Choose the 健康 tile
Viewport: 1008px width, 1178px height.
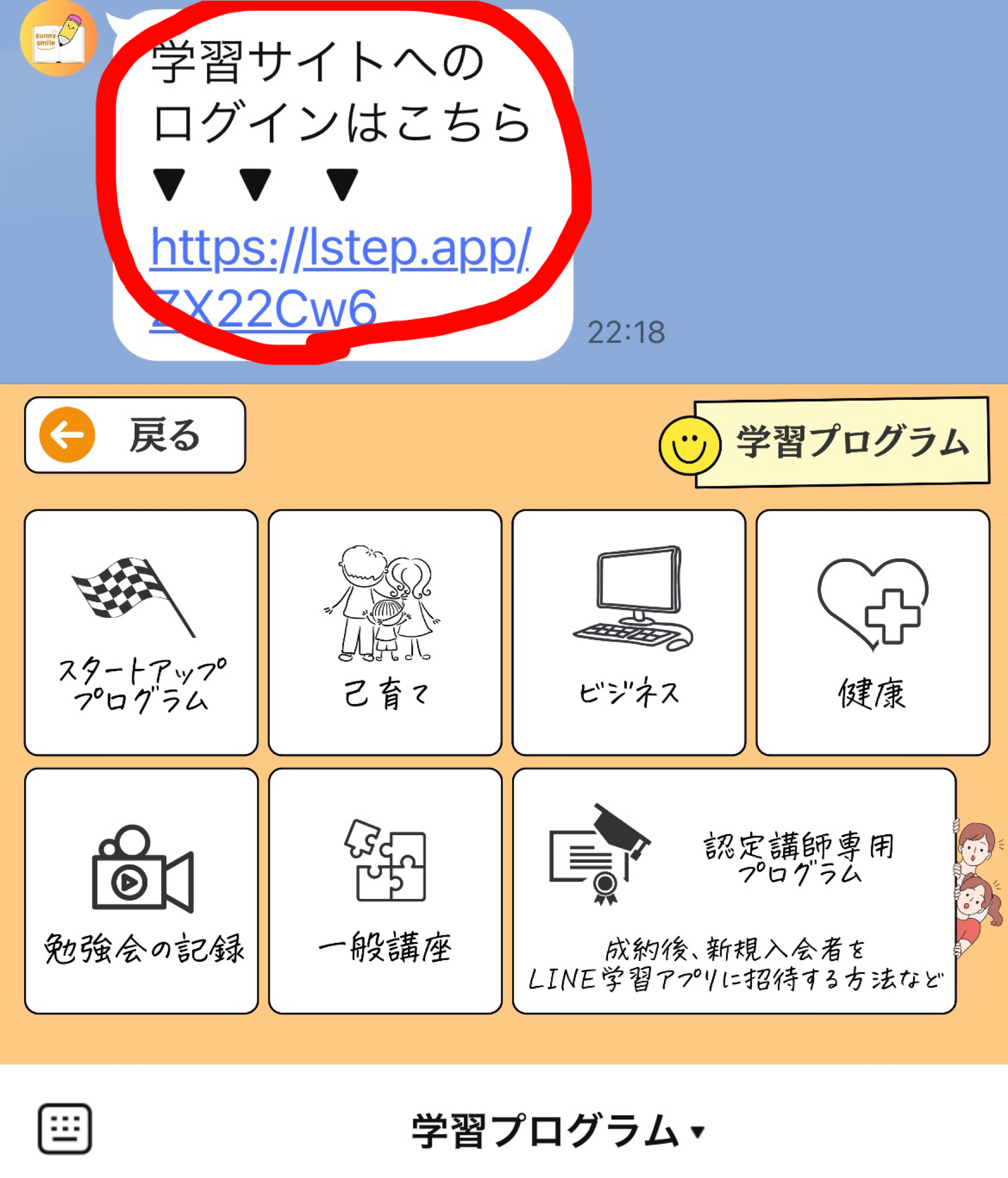click(873, 632)
